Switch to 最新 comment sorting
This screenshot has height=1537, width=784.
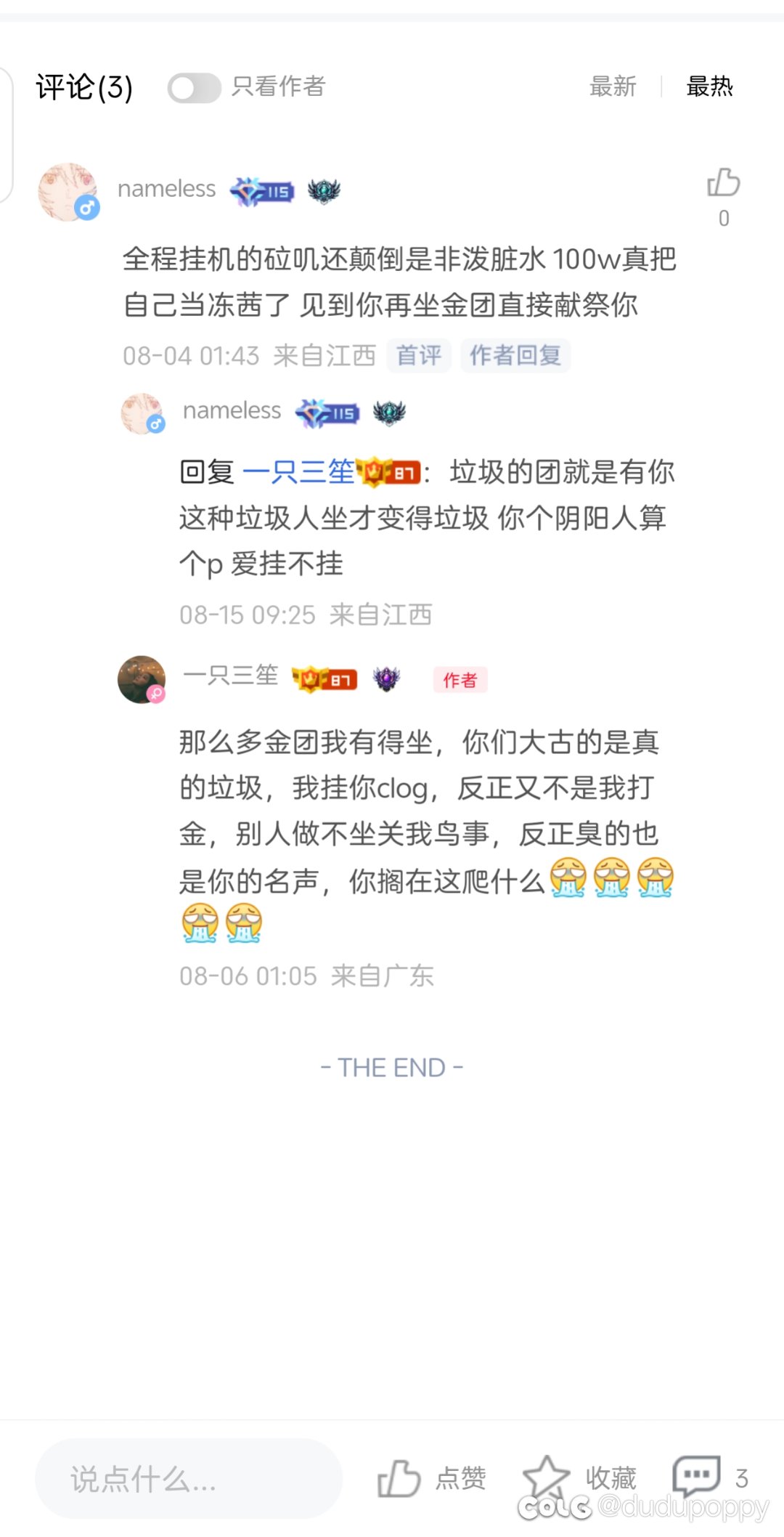pos(612,87)
